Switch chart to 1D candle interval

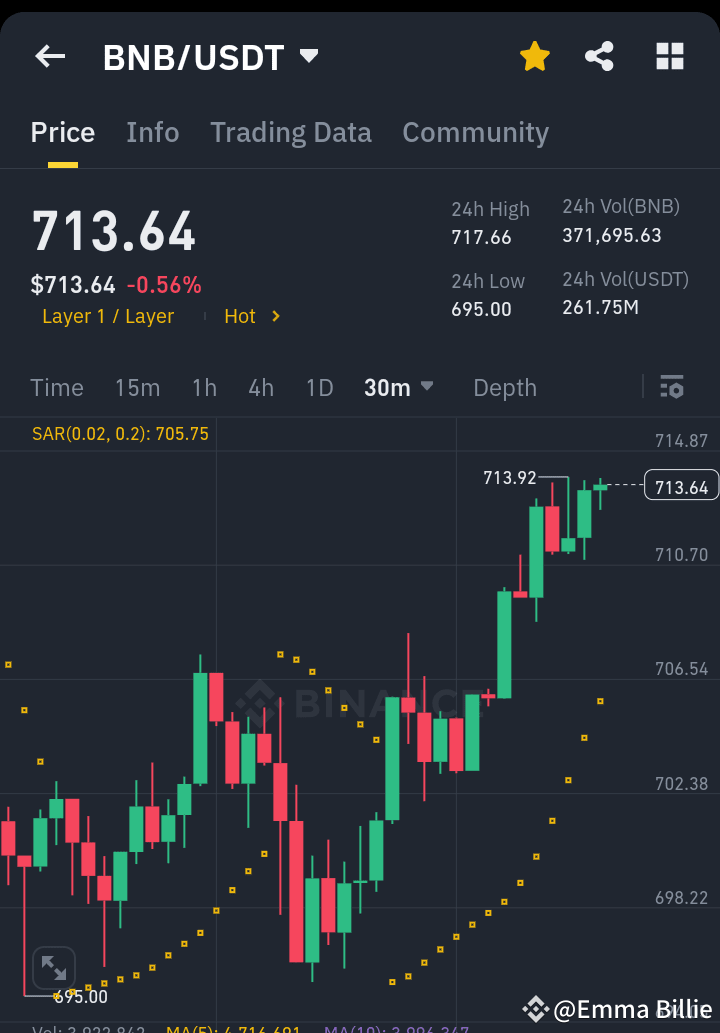(x=319, y=388)
